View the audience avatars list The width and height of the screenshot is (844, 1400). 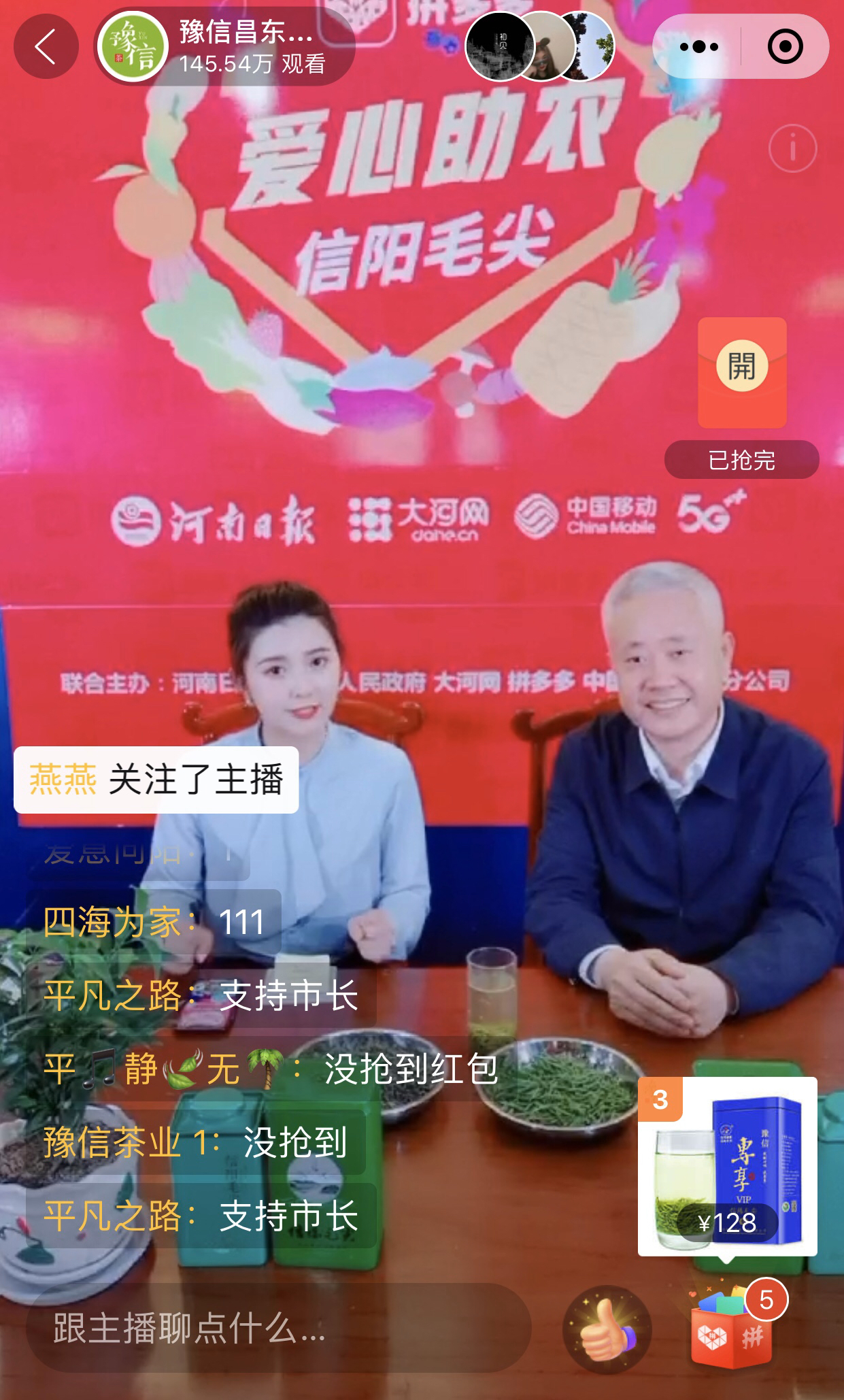(539, 47)
